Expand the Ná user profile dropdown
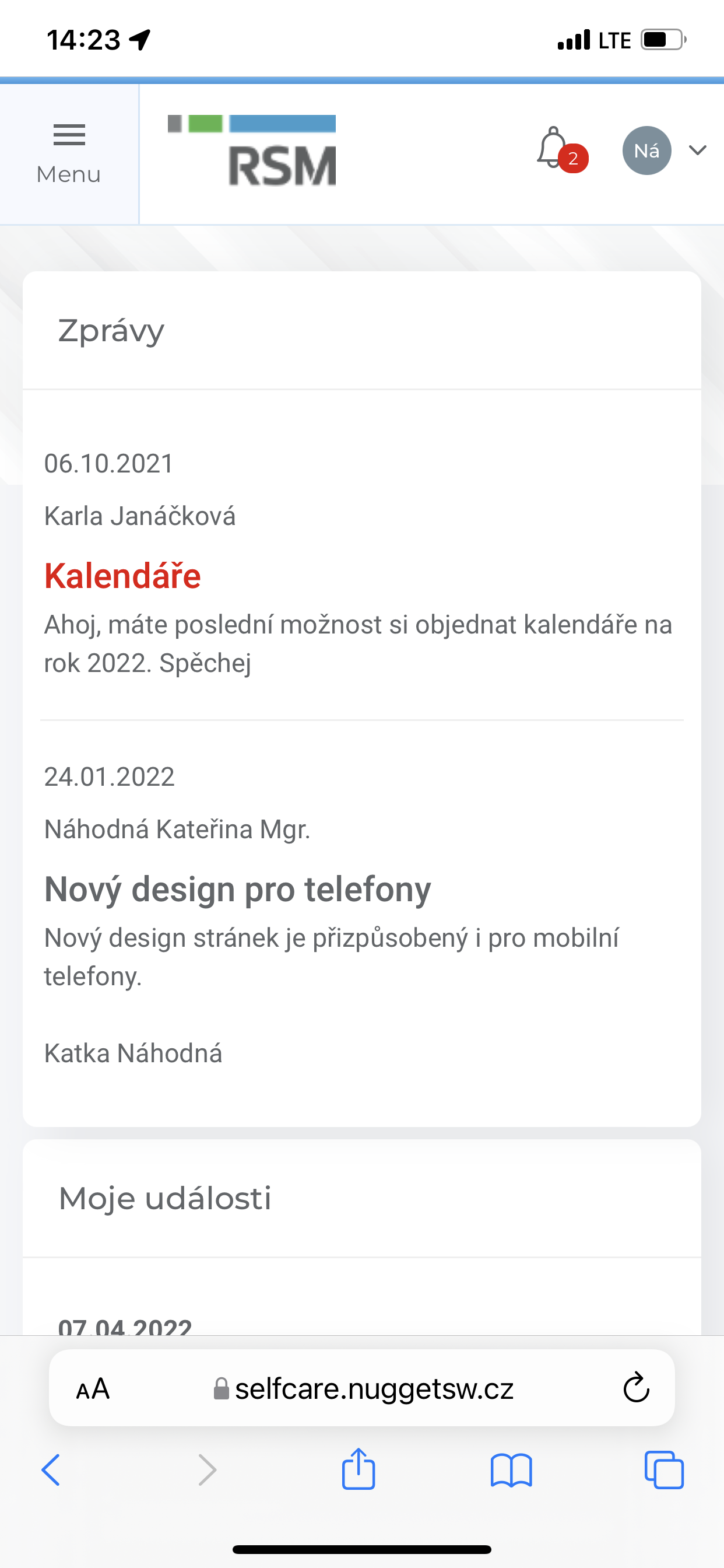Screen dimensions: 724x1568 click(x=664, y=150)
